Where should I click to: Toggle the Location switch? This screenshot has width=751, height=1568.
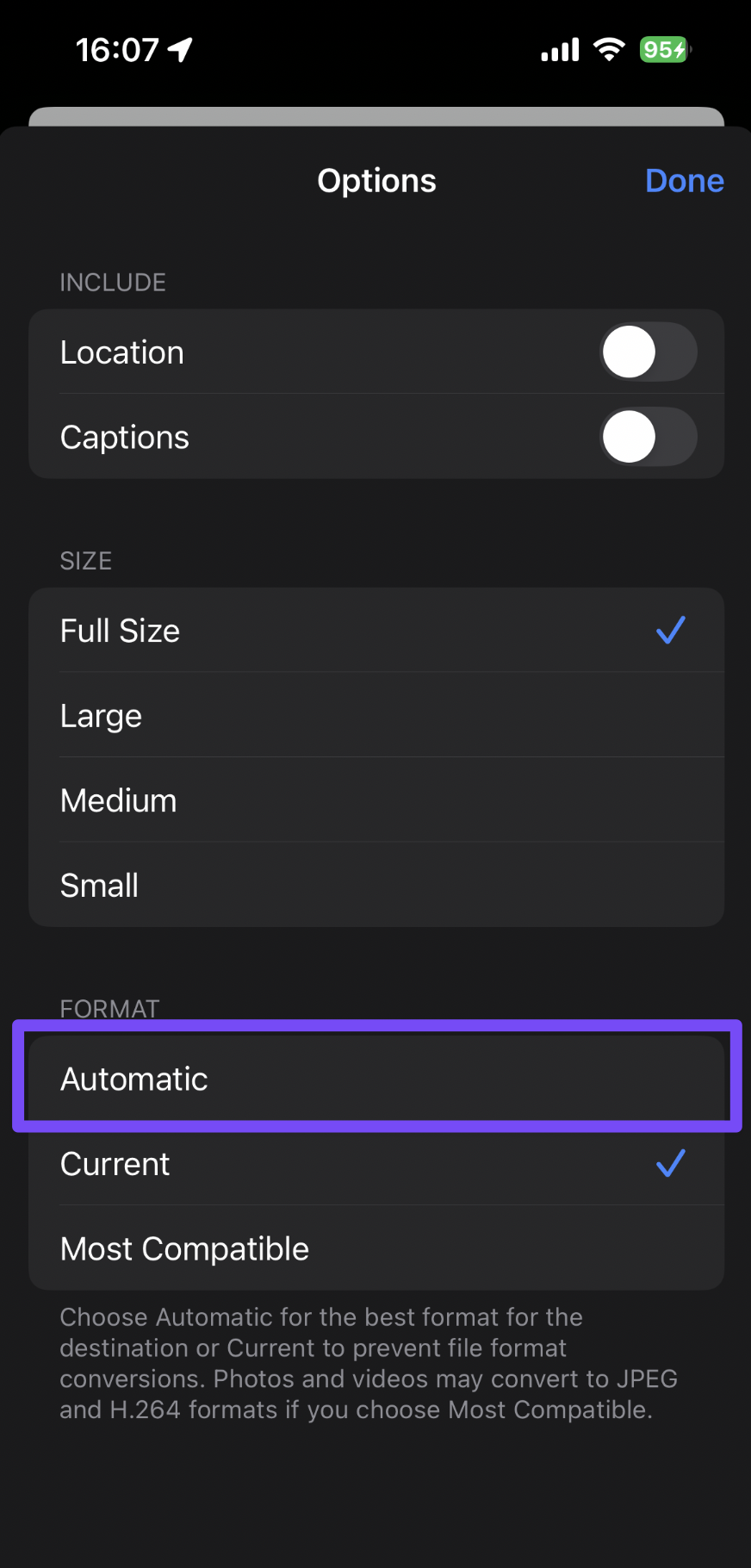648,352
